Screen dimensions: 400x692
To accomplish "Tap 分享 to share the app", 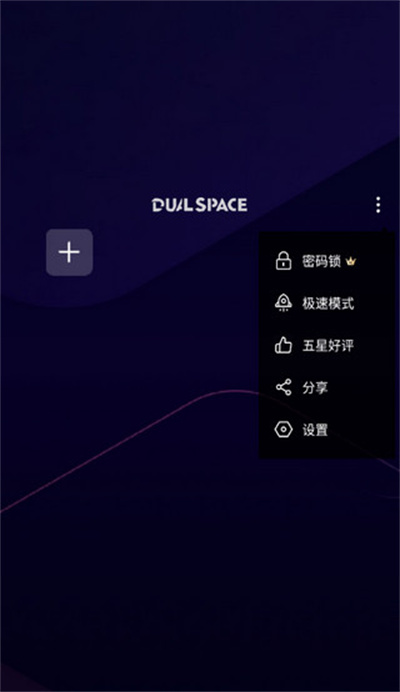I will 327,387.
